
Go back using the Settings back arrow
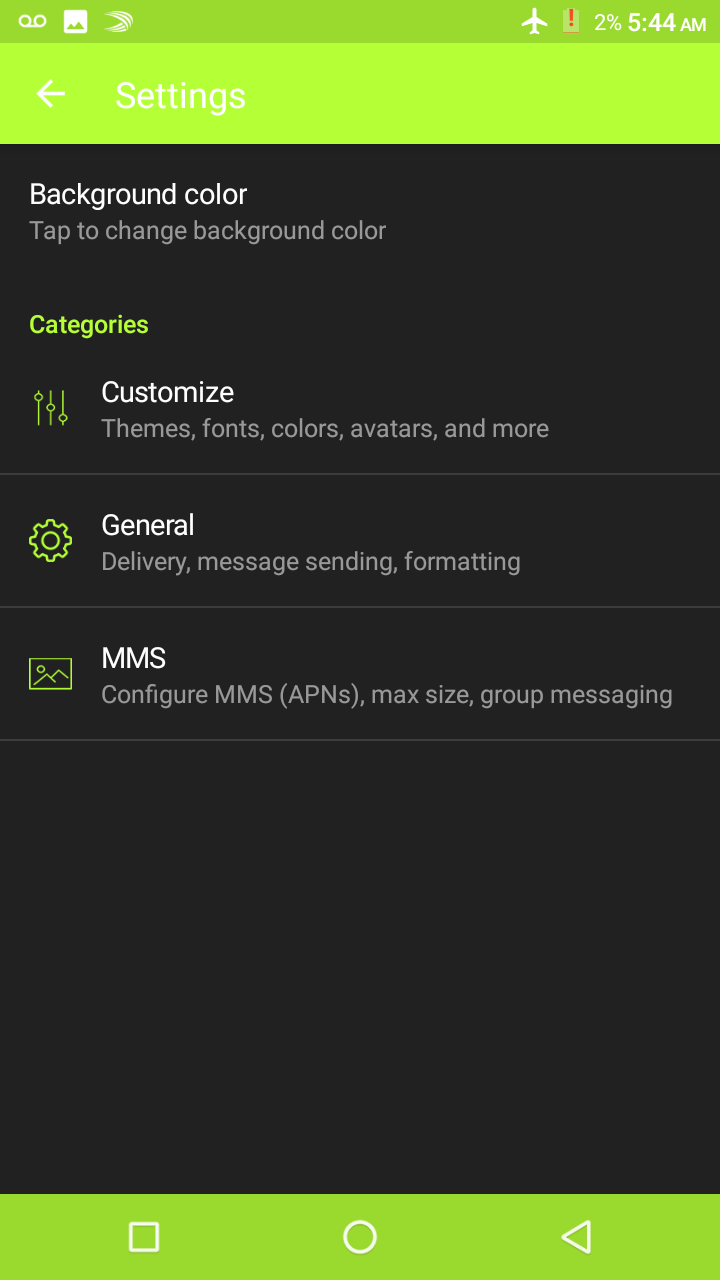(50, 94)
